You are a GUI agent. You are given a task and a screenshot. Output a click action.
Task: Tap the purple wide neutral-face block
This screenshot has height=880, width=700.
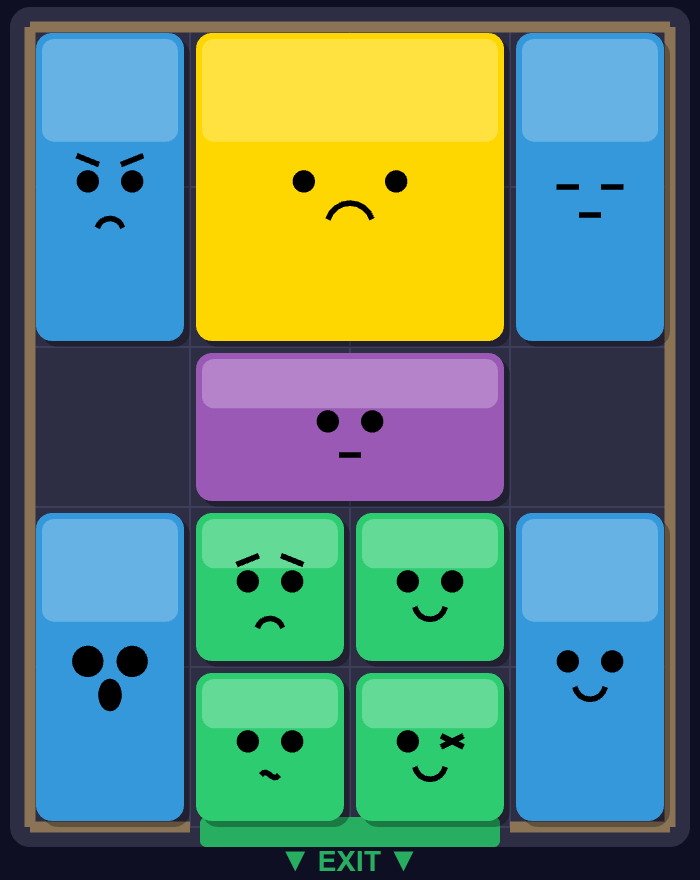tap(350, 427)
